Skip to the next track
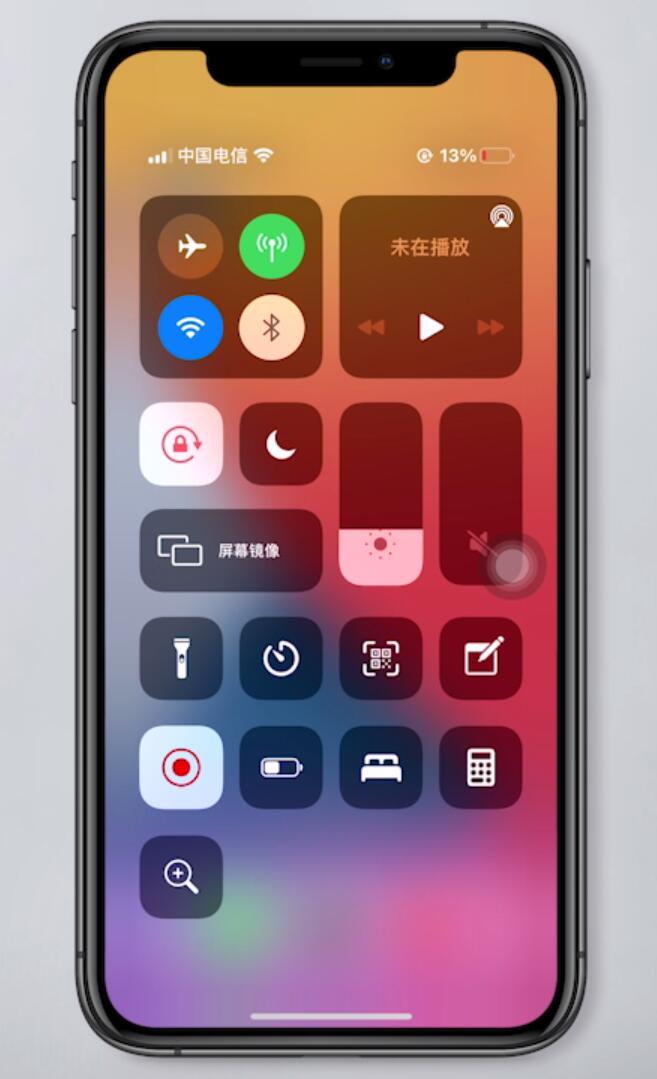Viewport: 657px width, 1079px height. 490,327
